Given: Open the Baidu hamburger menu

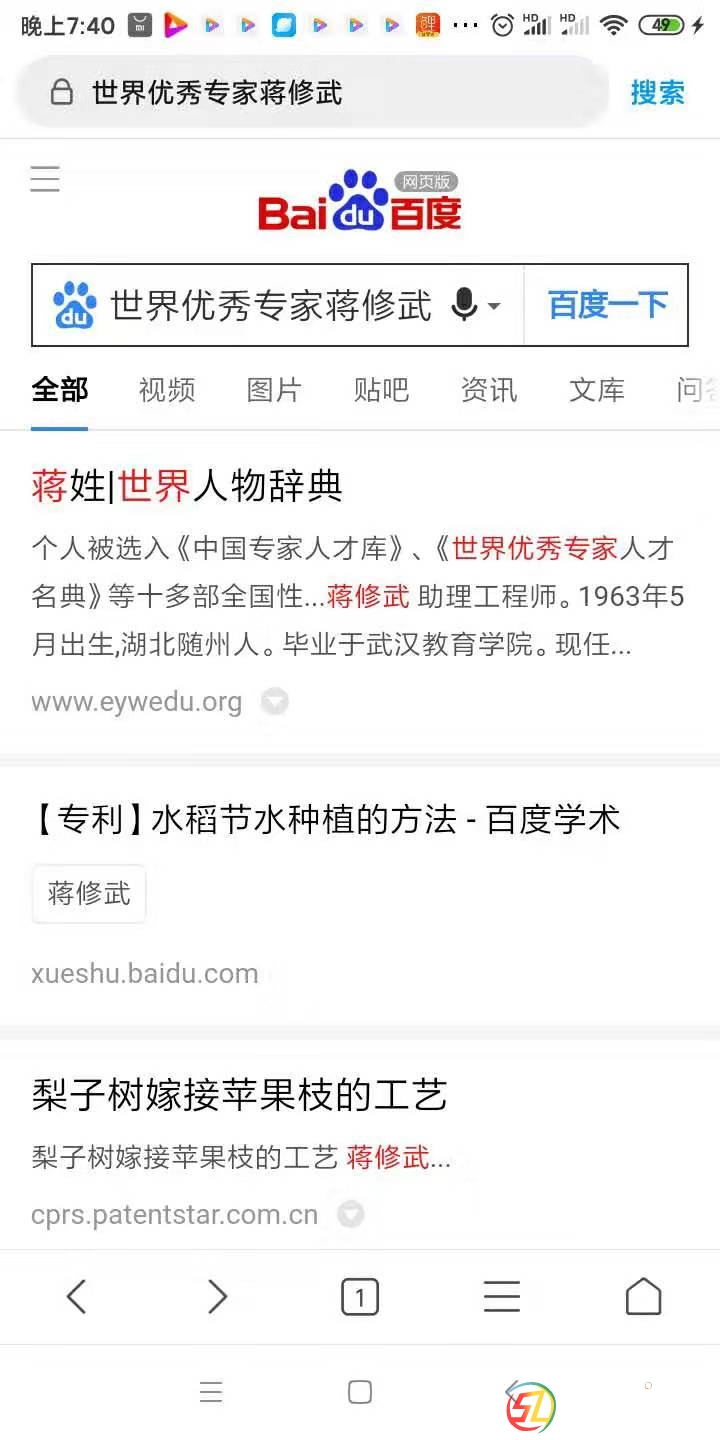Looking at the screenshot, I should pyautogui.click(x=45, y=179).
